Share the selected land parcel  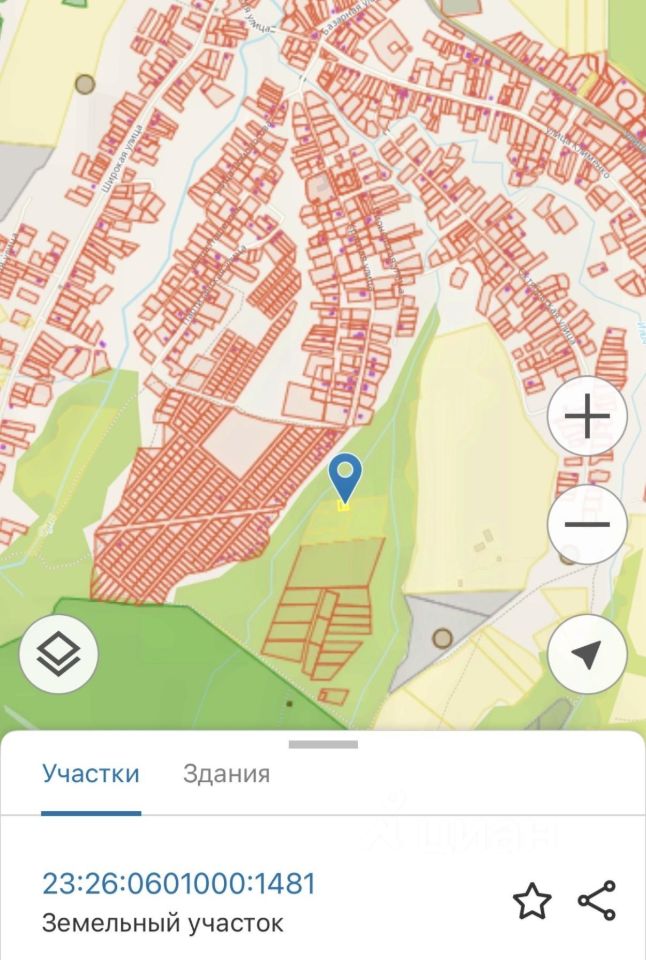point(597,901)
